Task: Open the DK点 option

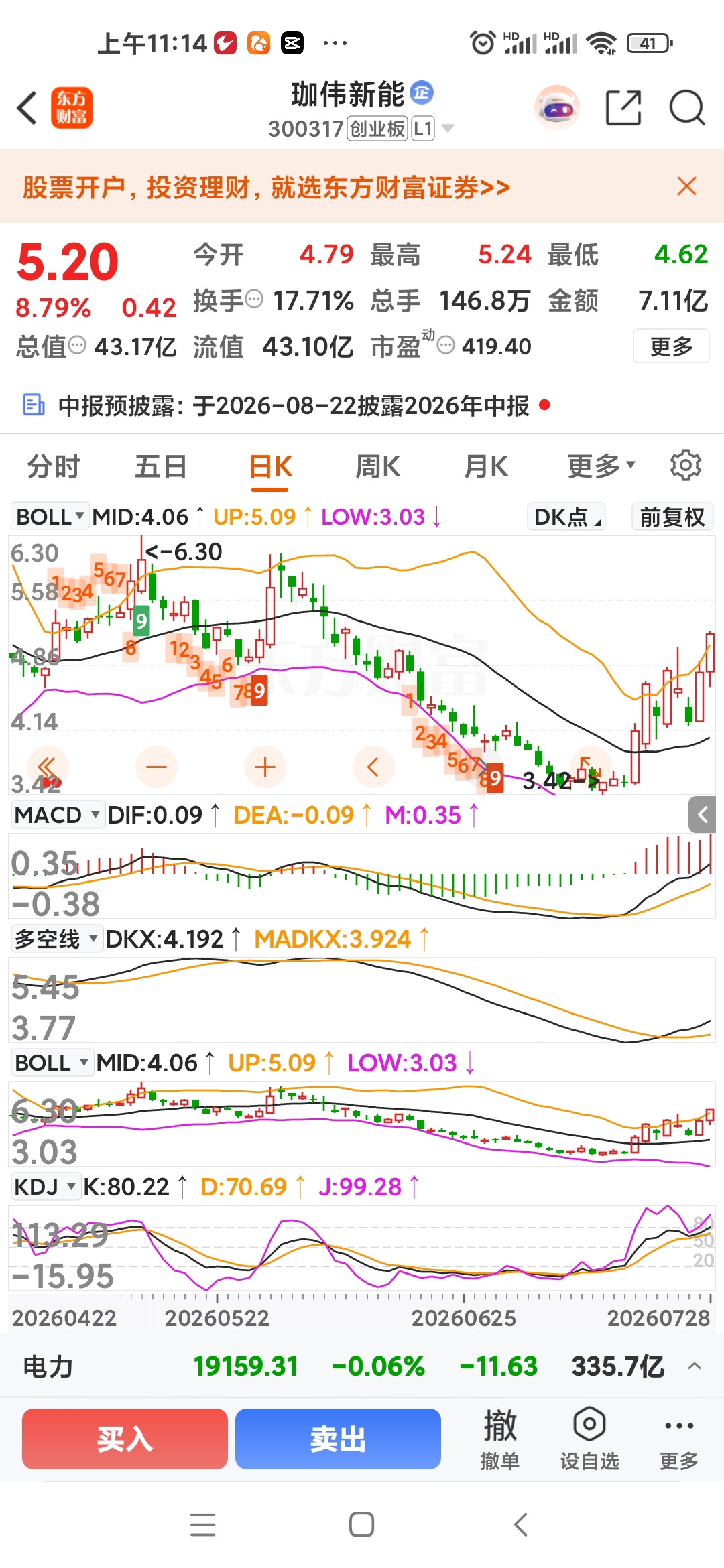Action: pyautogui.click(x=566, y=517)
